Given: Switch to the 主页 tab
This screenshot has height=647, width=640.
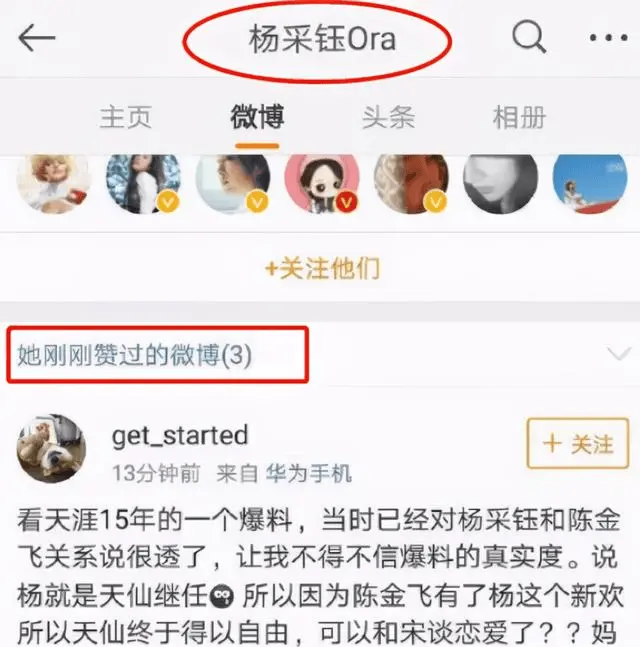Looking at the screenshot, I should [x=125, y=117].
